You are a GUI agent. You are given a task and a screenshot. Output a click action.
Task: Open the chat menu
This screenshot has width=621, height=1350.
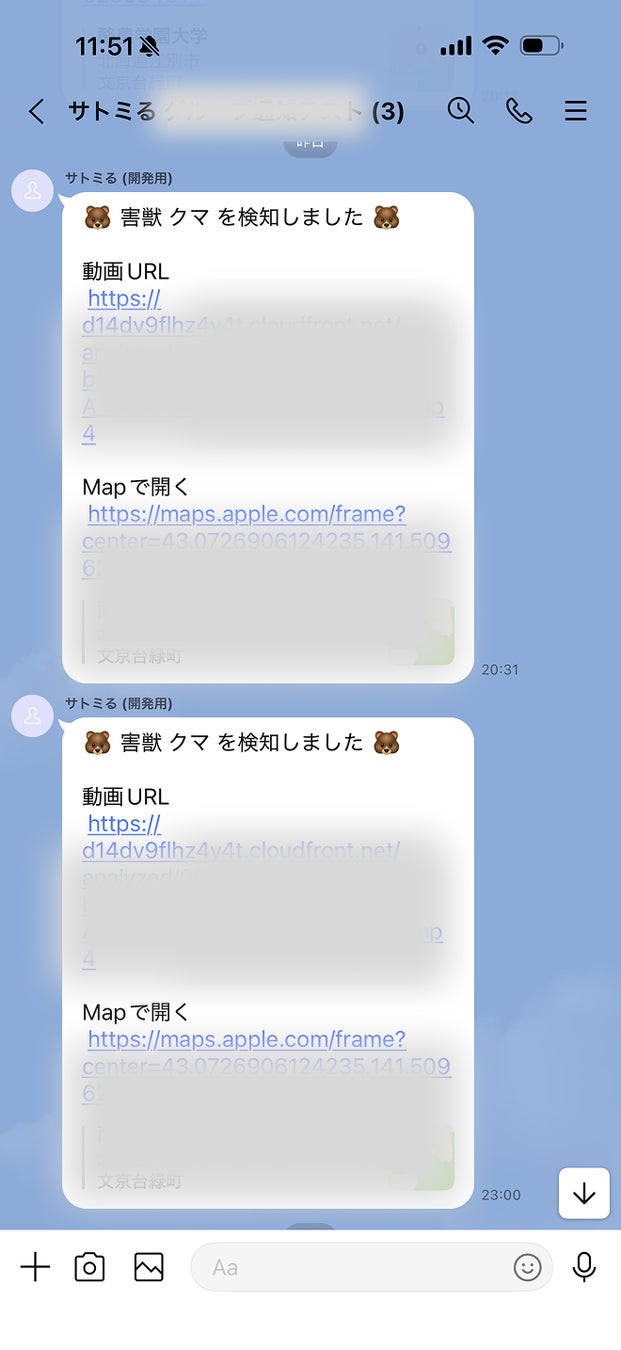click(x=576, y=111)
